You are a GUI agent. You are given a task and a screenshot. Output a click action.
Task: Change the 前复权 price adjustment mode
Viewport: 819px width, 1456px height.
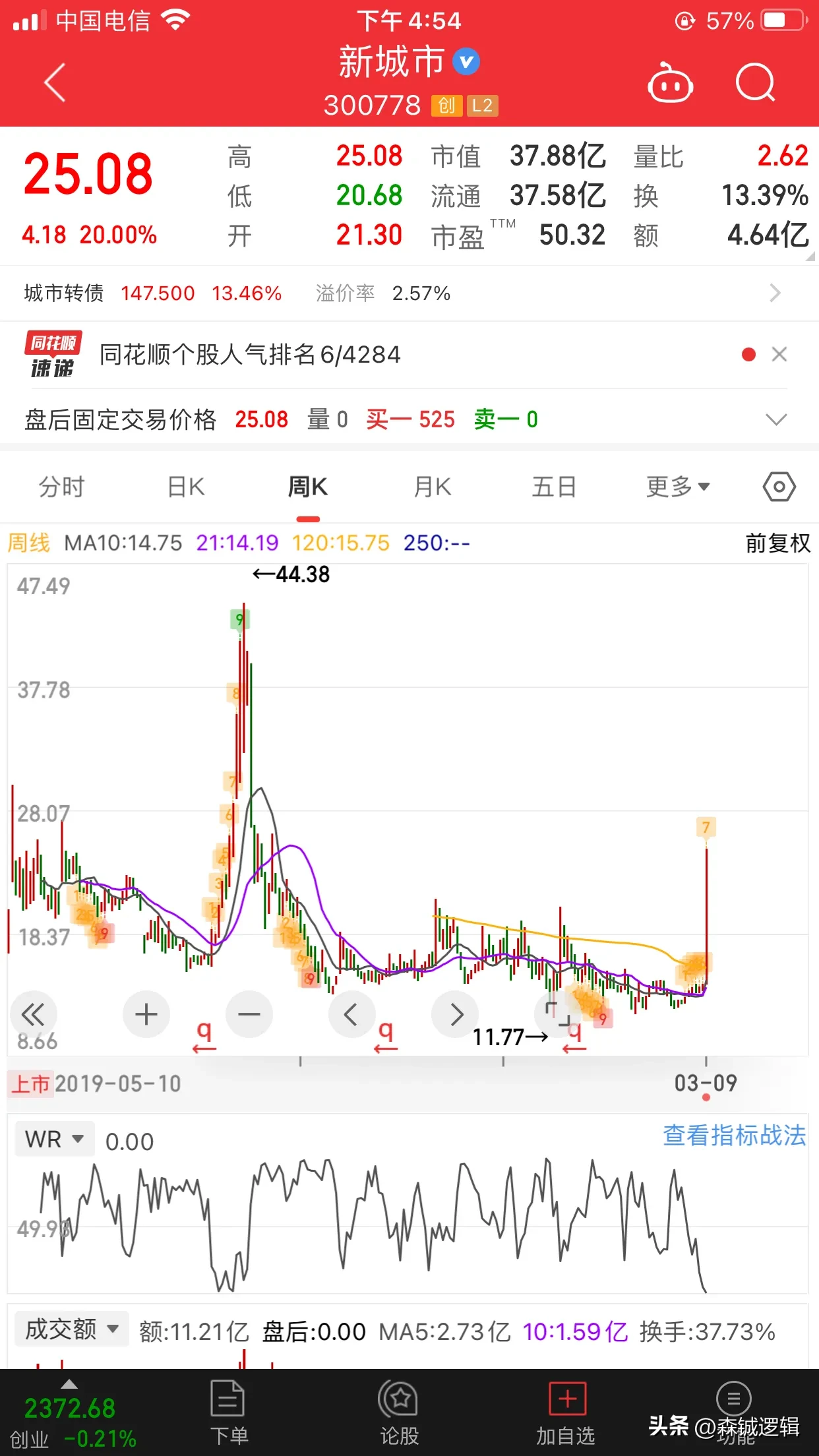(x=777, y=543)
